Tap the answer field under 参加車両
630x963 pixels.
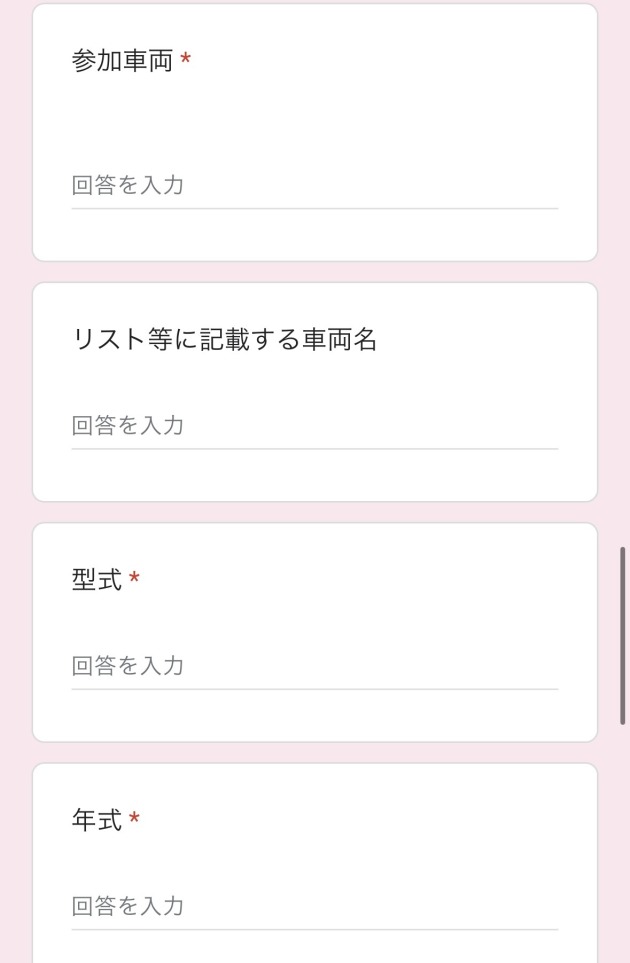point(314,186)
